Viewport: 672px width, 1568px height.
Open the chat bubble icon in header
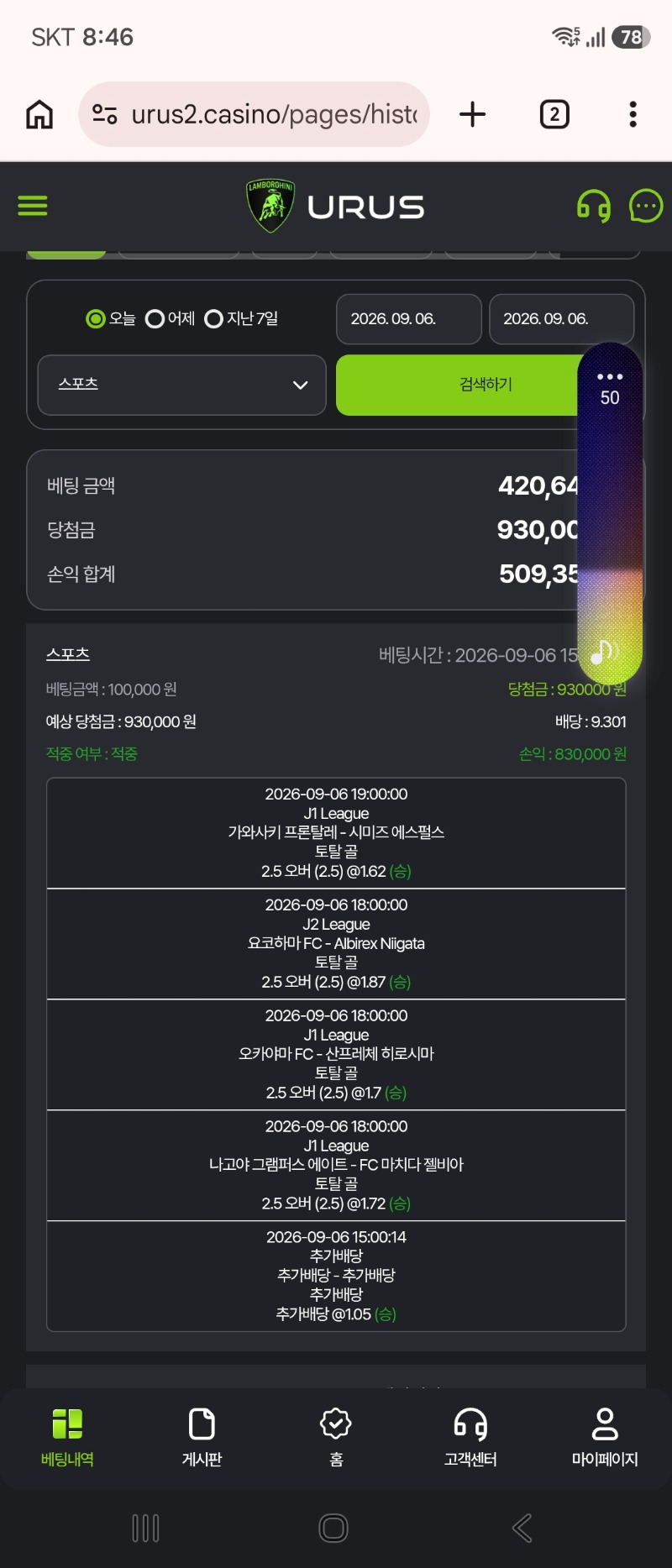pyautogui.click(x=645, y=206)
